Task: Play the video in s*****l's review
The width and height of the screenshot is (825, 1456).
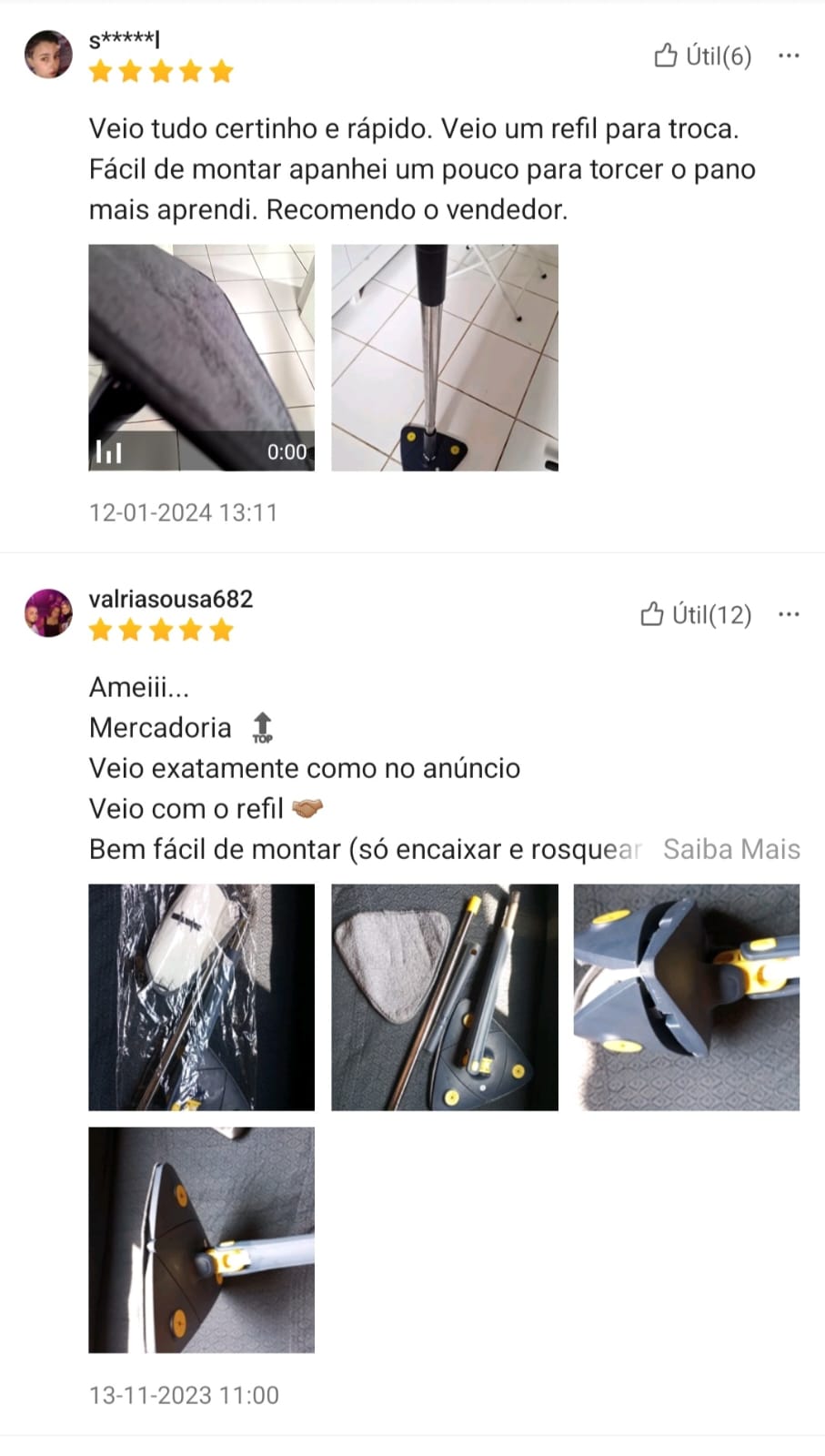Action: (201, 358)
